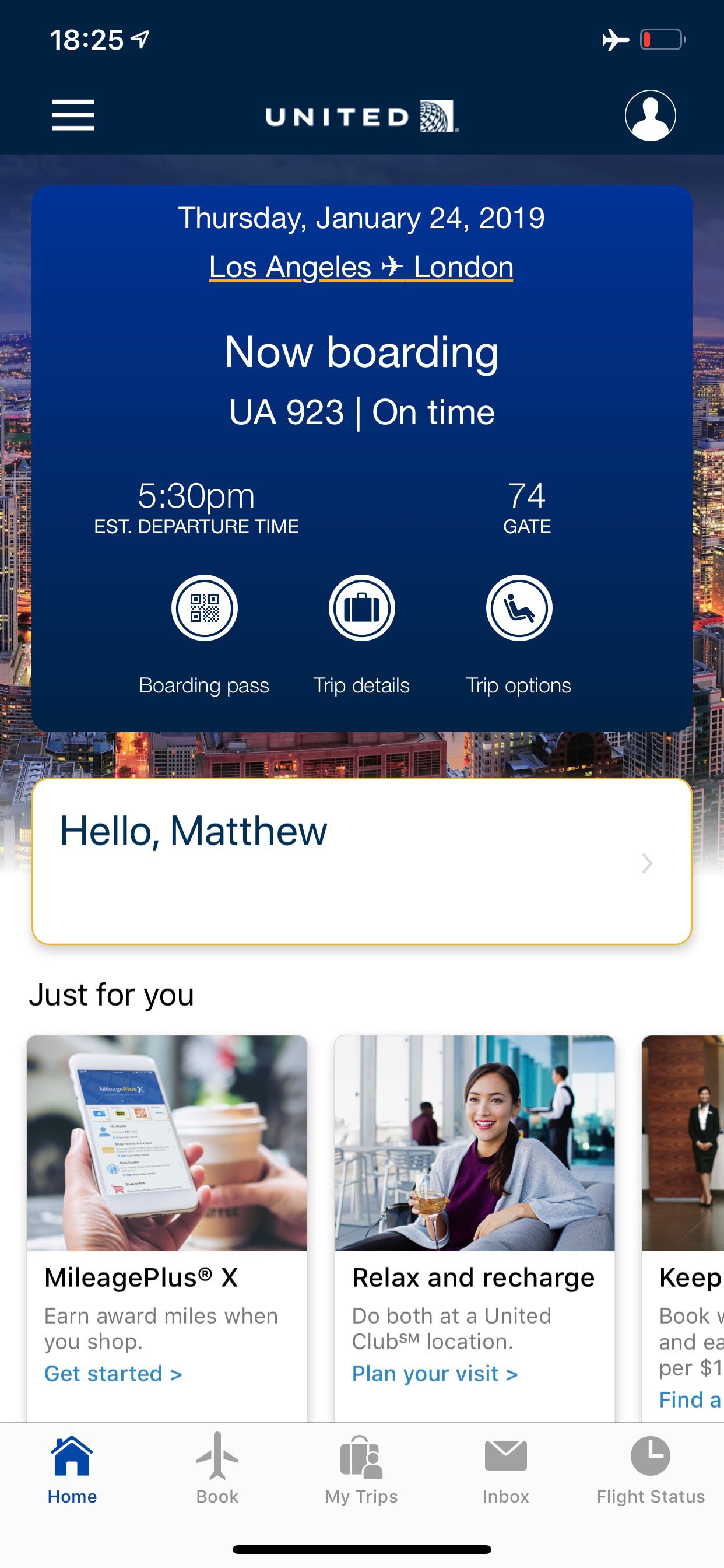The height and width of the screenshot is (1568, 724).
Task: Tap the UA 923 On time status
Action: (x=361, y=411)
